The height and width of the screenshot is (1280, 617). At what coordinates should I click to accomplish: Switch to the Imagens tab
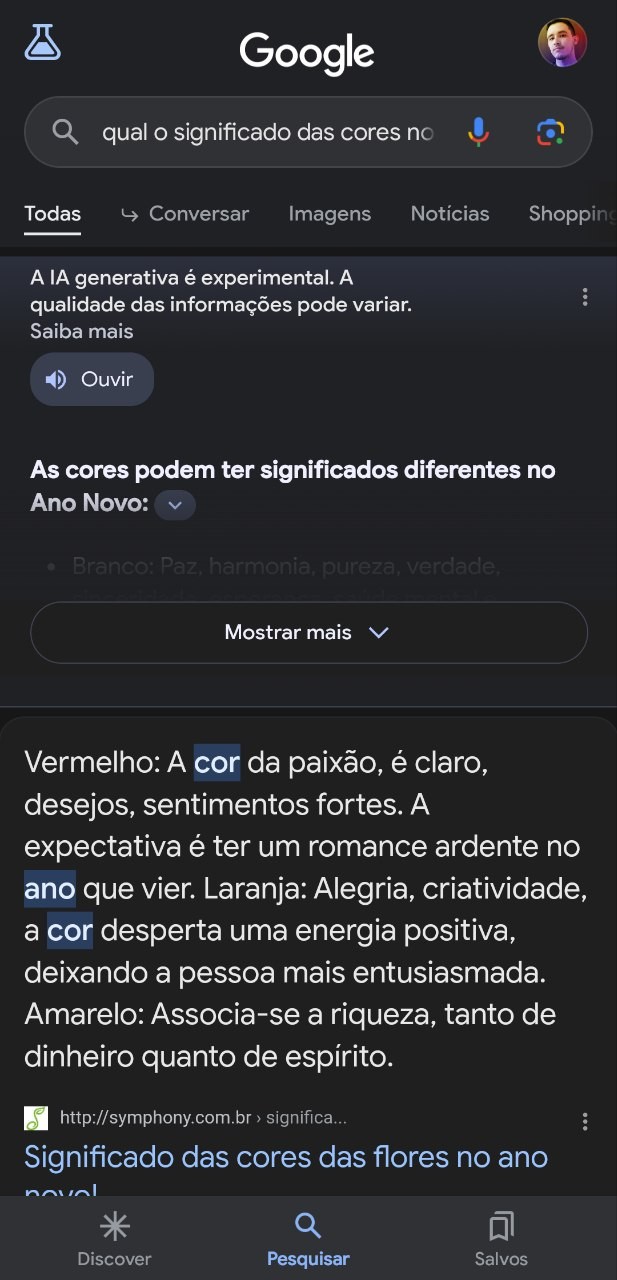click(x=329, y=213)
